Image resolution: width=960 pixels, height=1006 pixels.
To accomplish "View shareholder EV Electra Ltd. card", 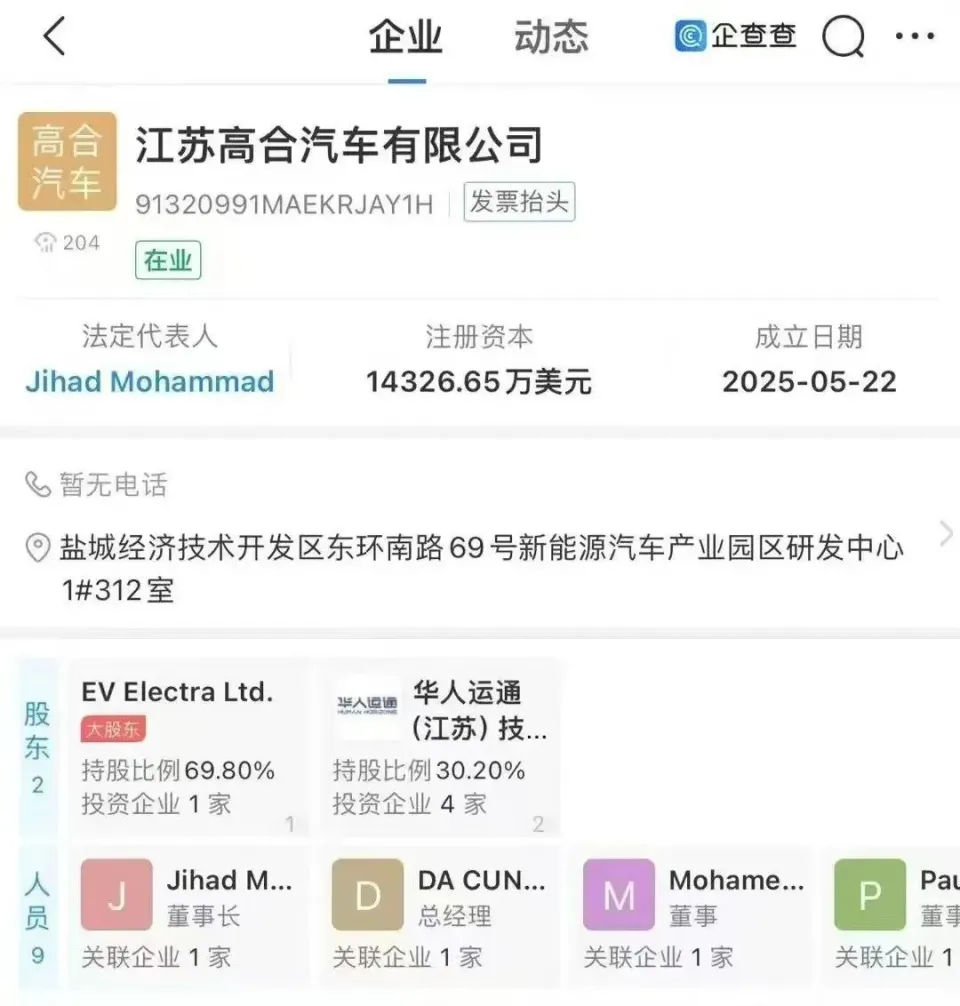I will [x=188, y=746].
